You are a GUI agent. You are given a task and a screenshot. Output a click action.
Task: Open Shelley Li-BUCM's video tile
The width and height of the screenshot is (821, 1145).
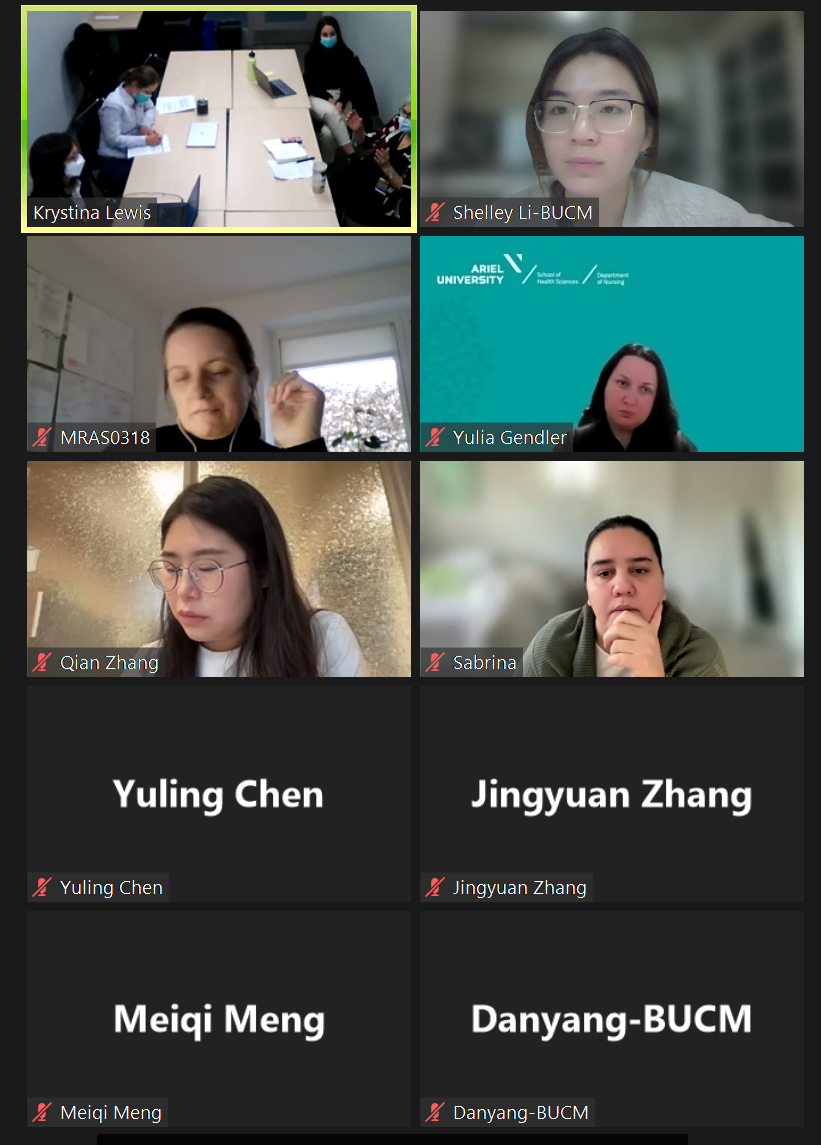click(612, 119)
